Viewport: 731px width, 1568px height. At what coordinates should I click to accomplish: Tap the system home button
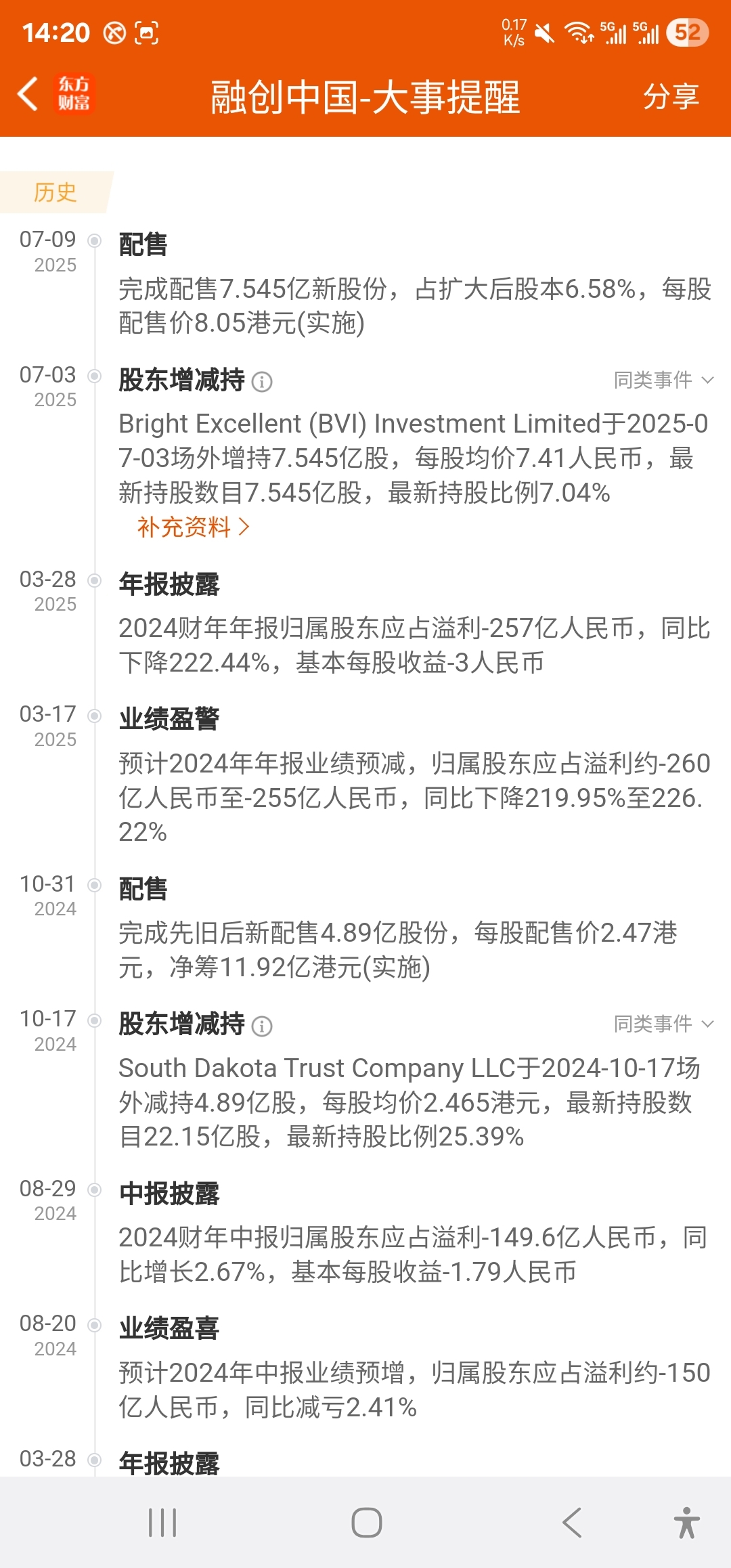click(366, 1523)
